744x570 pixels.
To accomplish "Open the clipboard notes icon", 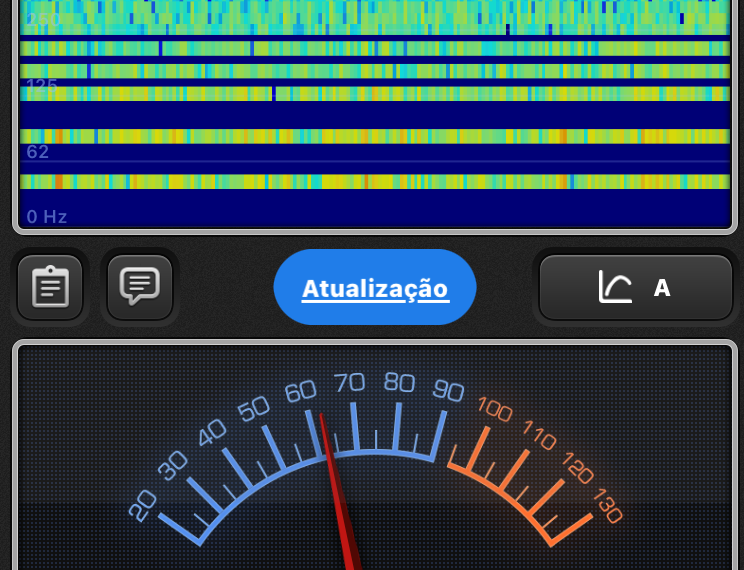I will click(50, 288).
